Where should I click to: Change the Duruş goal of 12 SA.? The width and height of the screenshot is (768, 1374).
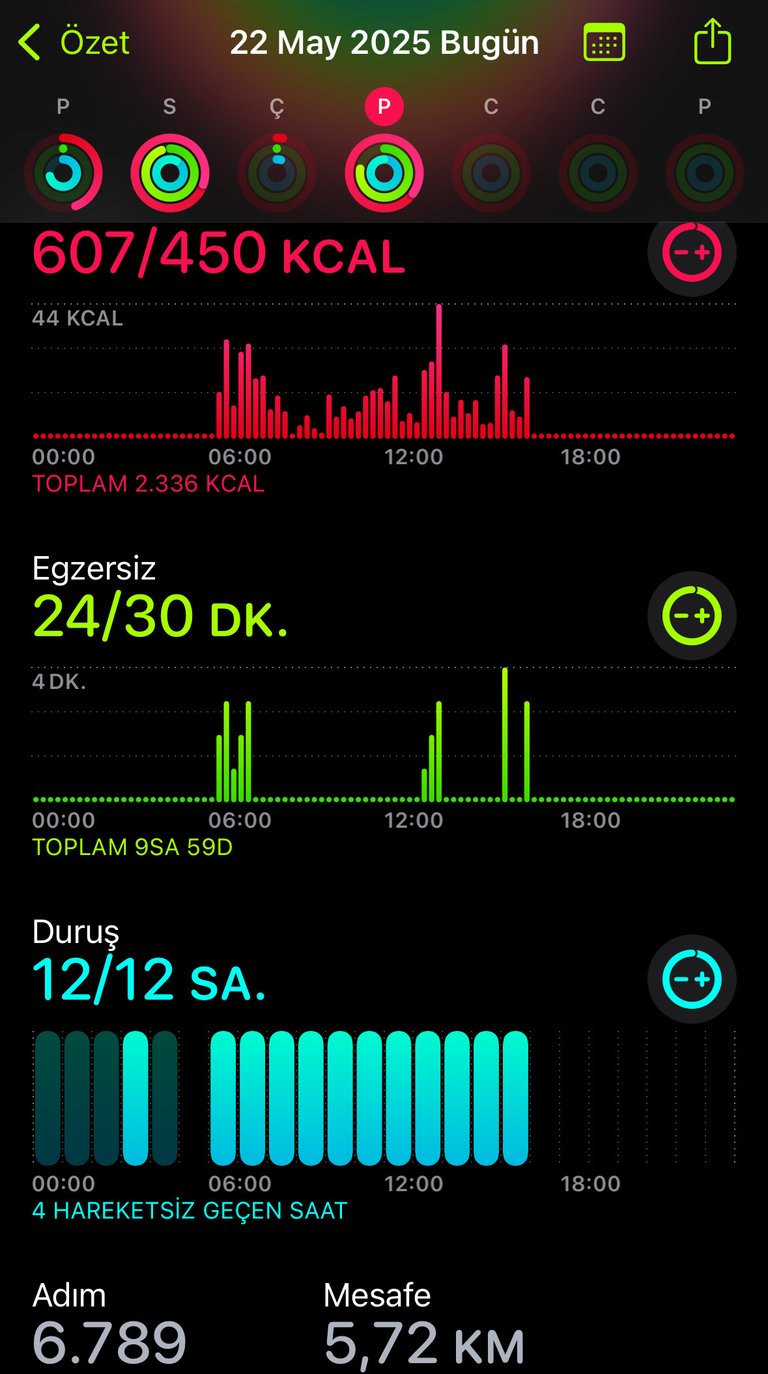pyautogui.click(x=692, y=978)
